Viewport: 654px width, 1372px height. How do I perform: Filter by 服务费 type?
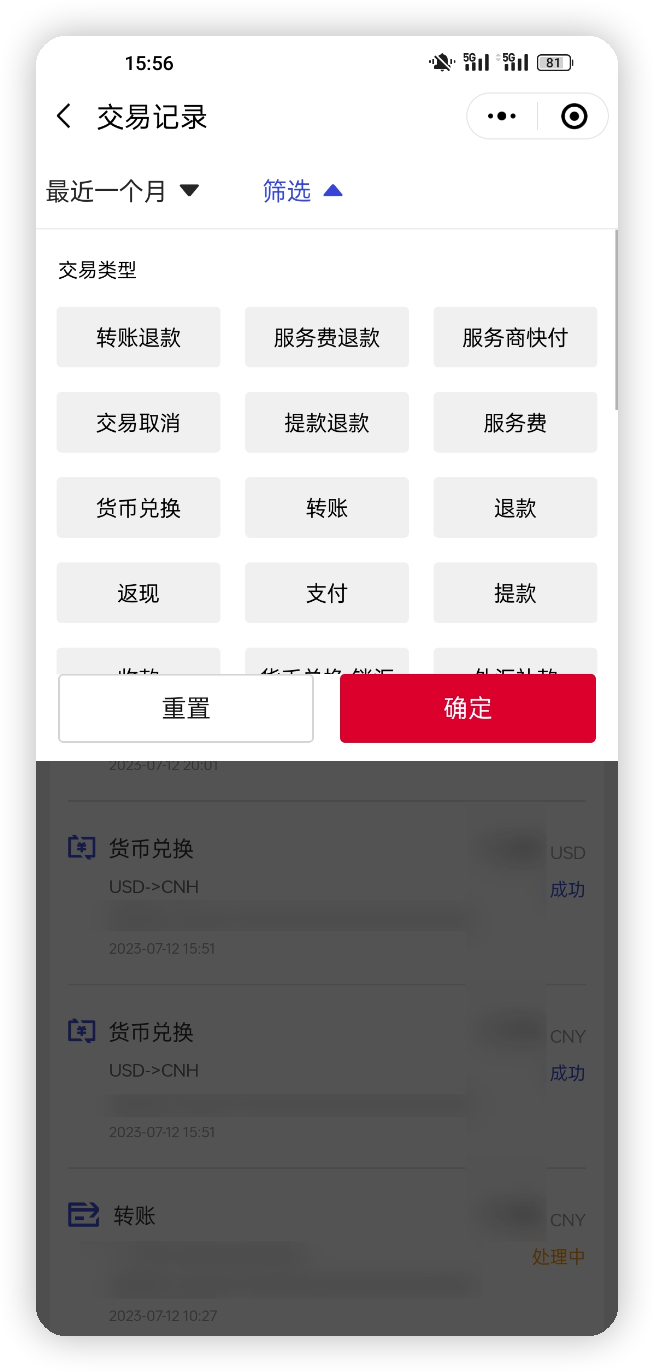(x=515, y=423)
